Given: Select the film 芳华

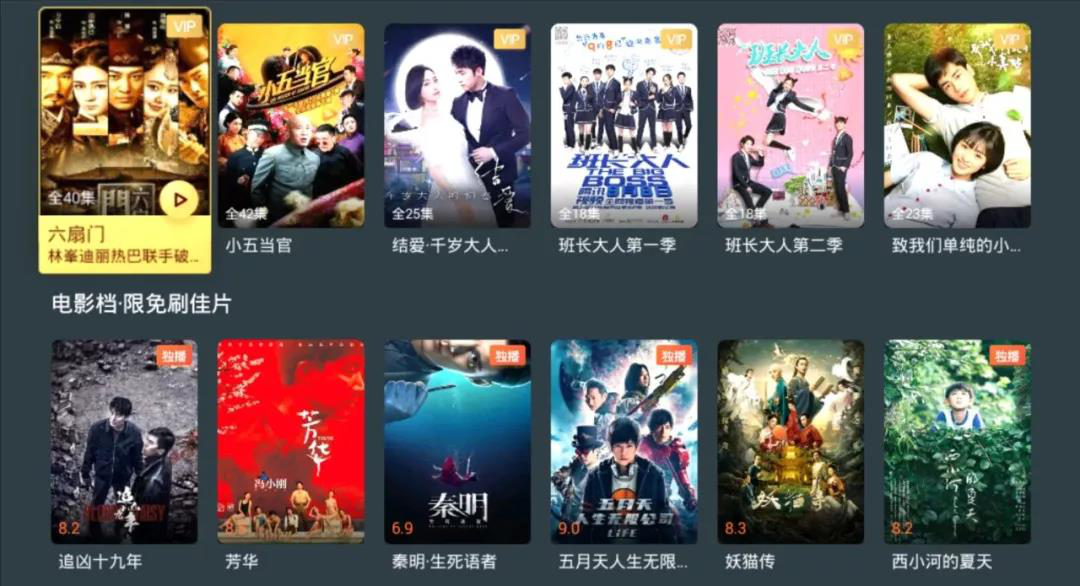Looking at the screenshot, I should (290, 441).
